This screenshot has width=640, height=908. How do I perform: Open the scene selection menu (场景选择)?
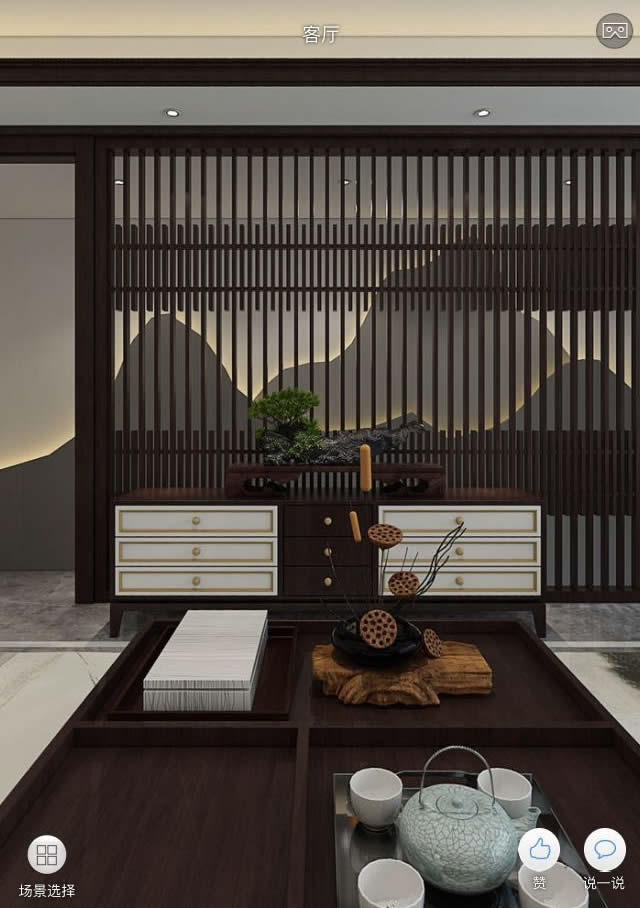[x=47, y=855]
